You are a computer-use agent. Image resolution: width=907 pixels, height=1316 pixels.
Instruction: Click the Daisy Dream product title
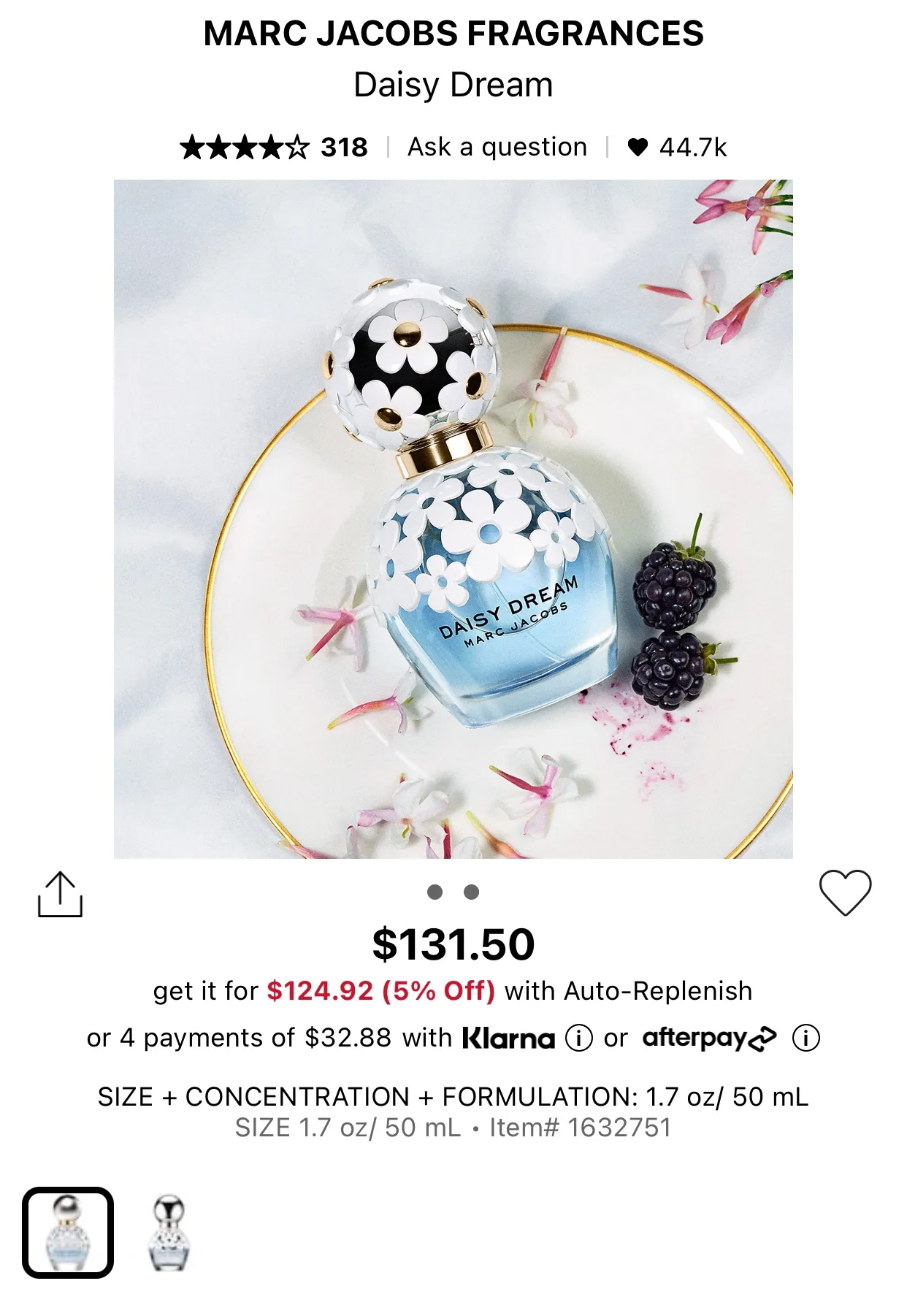pyautogui.click(x=453, y=84)
